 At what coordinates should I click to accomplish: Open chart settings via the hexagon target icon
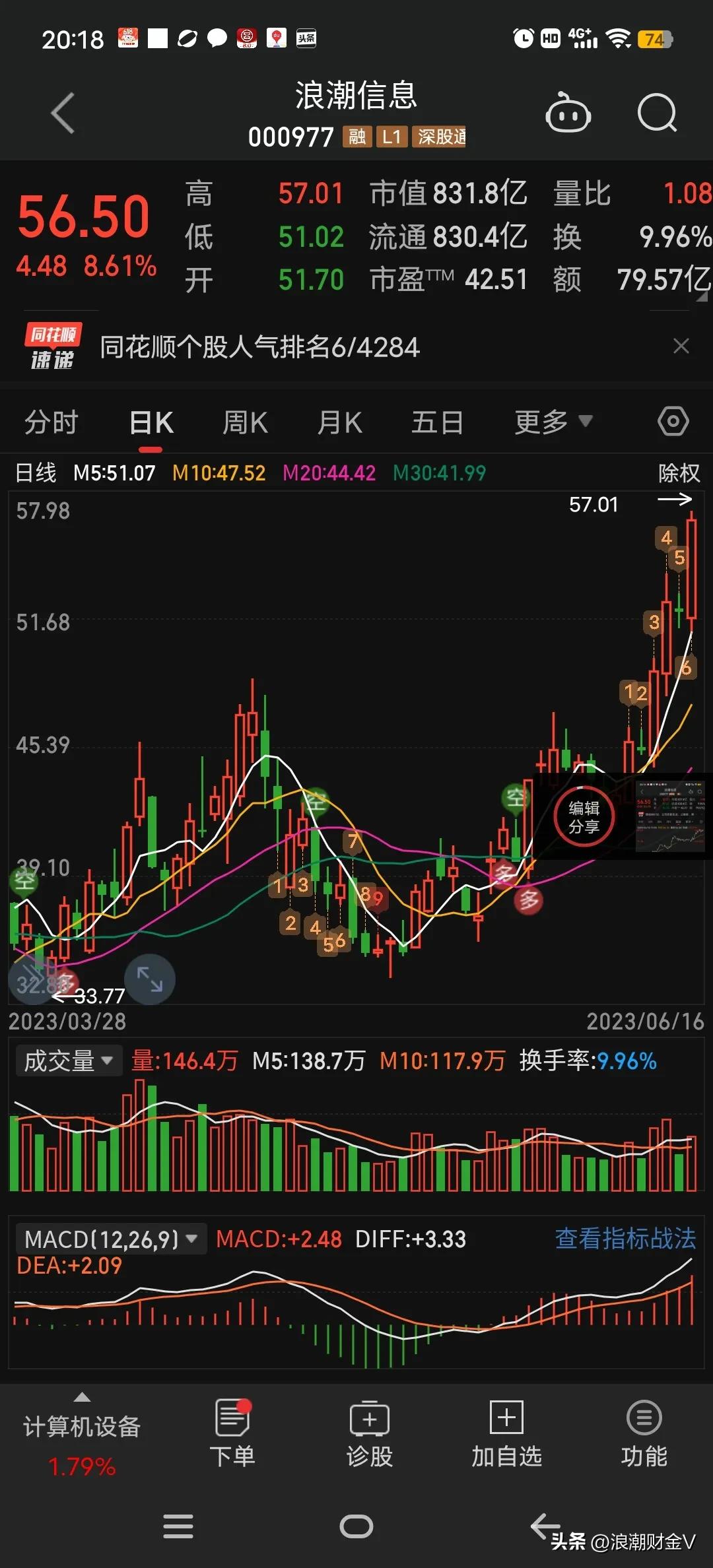(x=673, y=420)
